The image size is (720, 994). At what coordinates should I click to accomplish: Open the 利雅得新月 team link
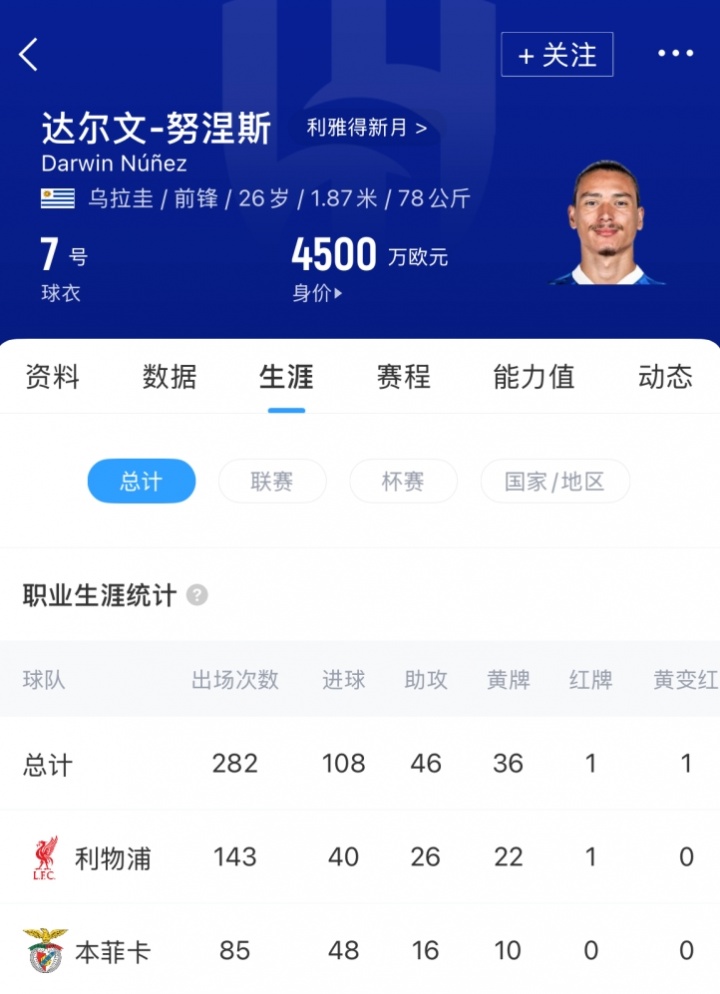point(367,128)
